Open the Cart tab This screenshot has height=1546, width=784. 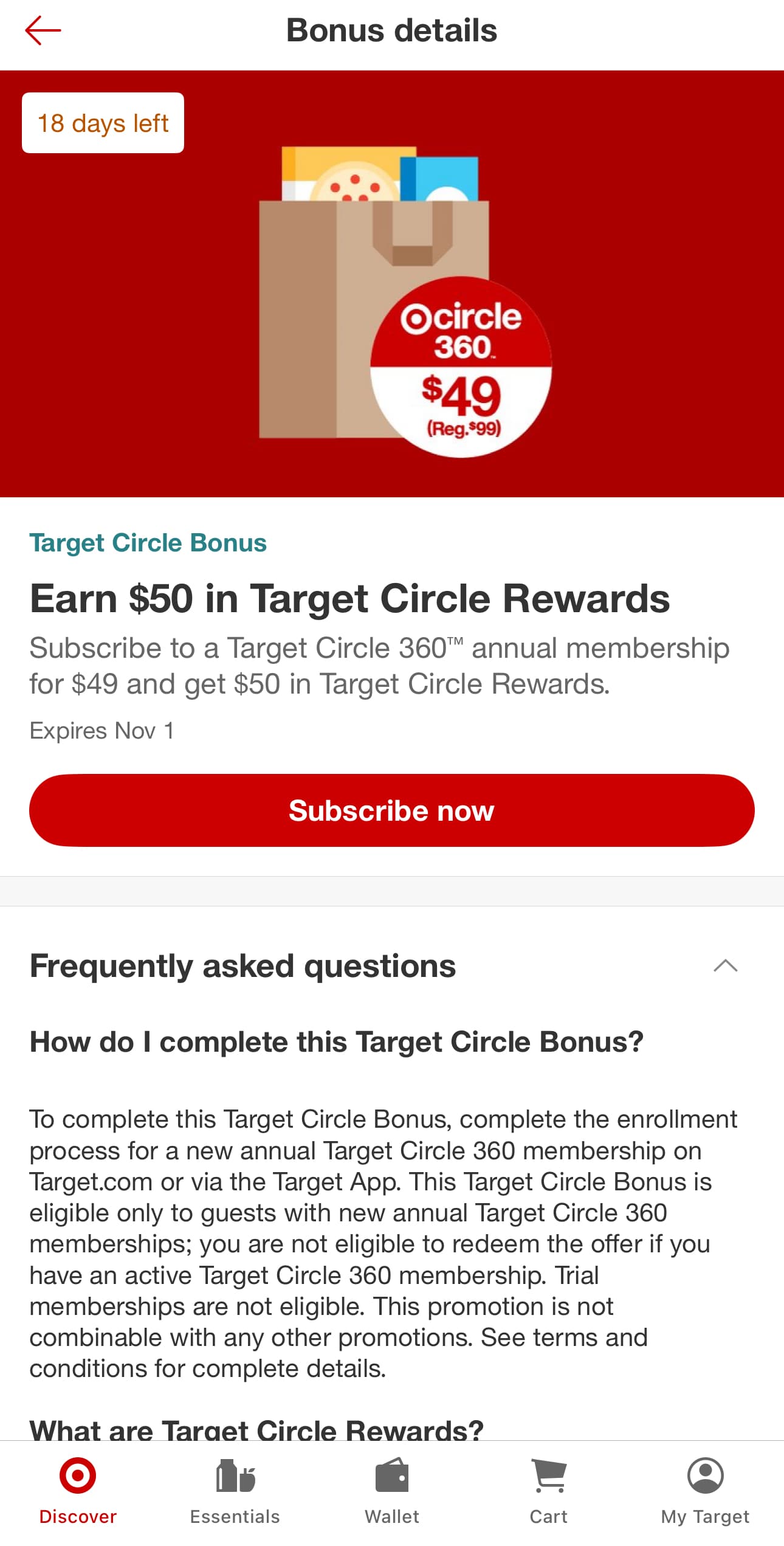(x=548, y=1491)
